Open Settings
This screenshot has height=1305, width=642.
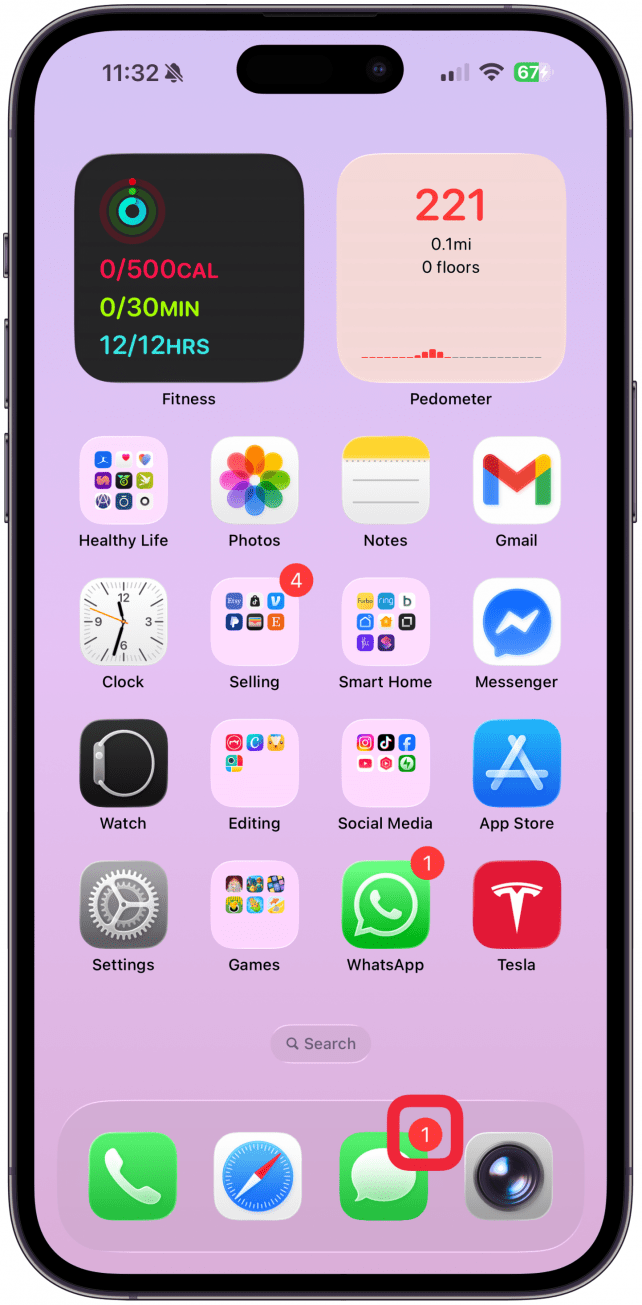coord(124,904)
